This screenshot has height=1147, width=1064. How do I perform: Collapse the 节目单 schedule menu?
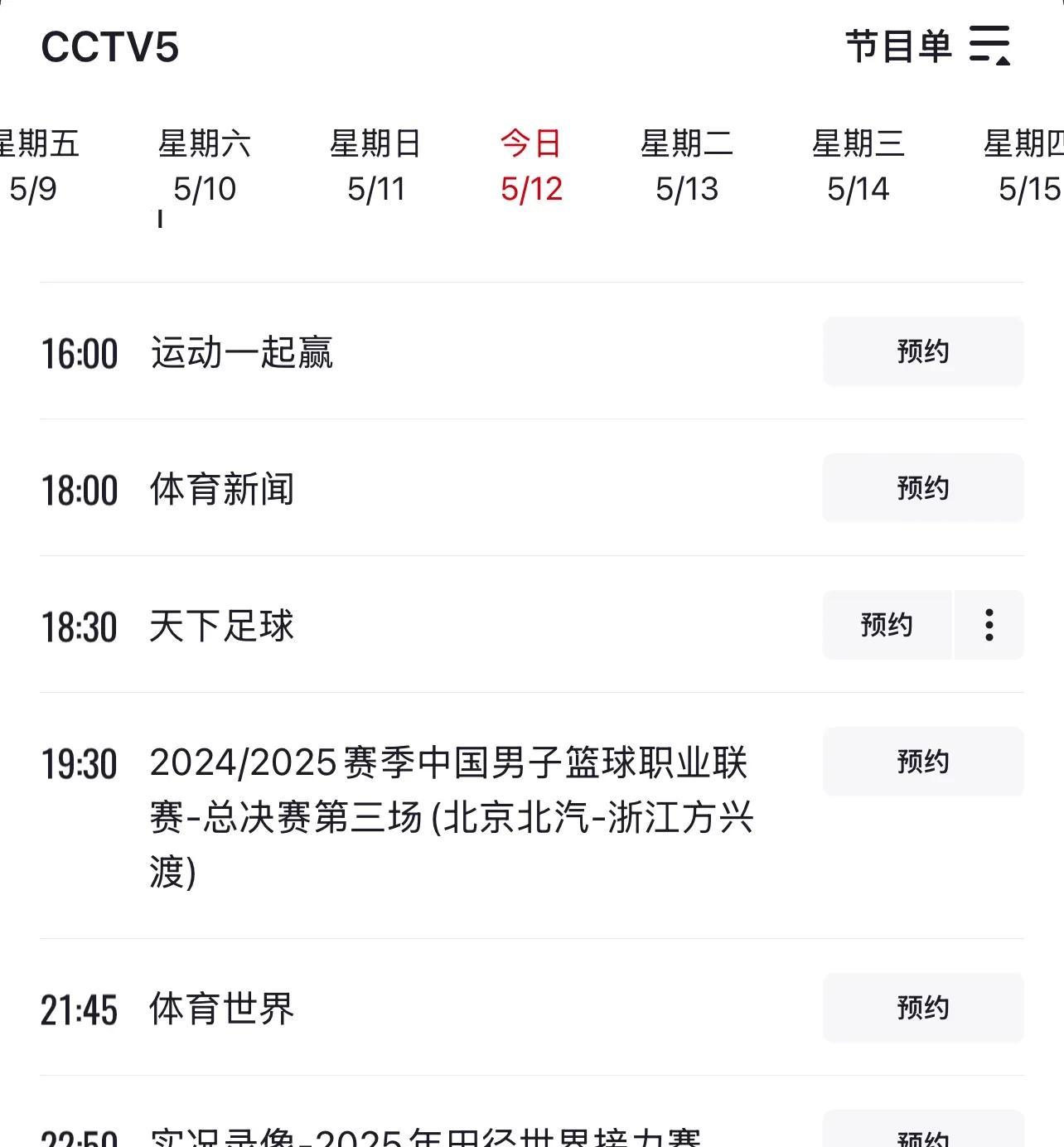click(989, 46)
